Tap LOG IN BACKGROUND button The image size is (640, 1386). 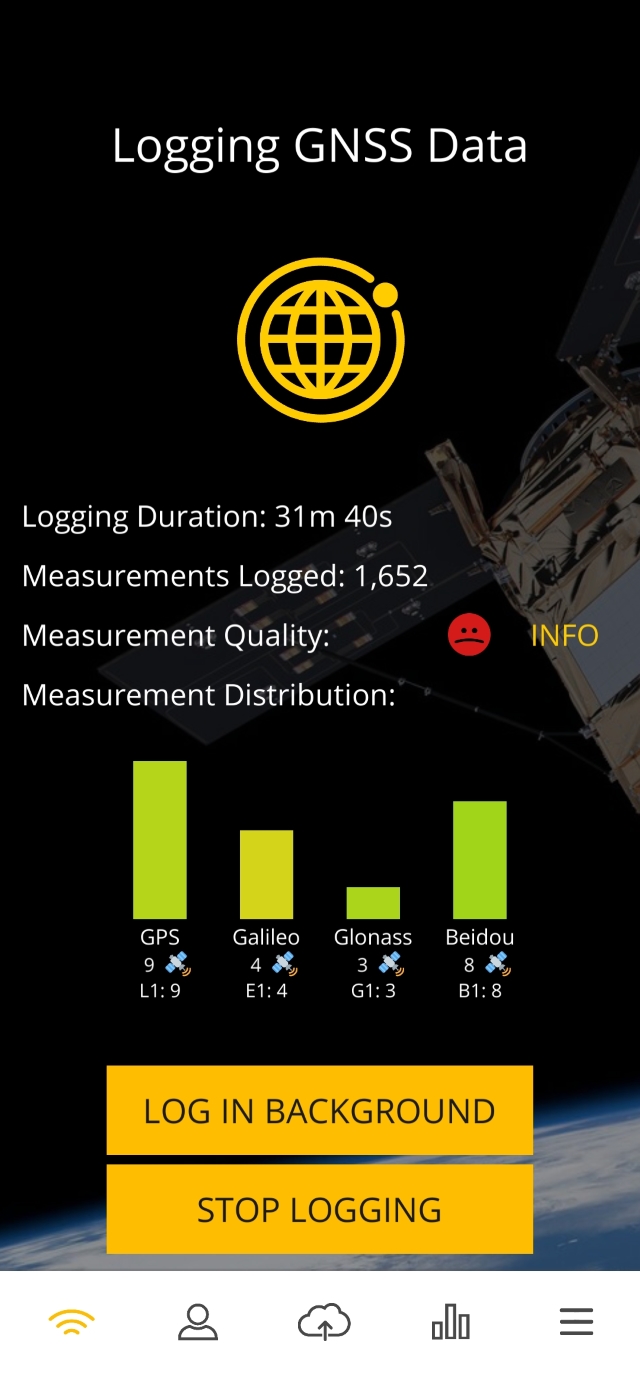coord(320,1111)
